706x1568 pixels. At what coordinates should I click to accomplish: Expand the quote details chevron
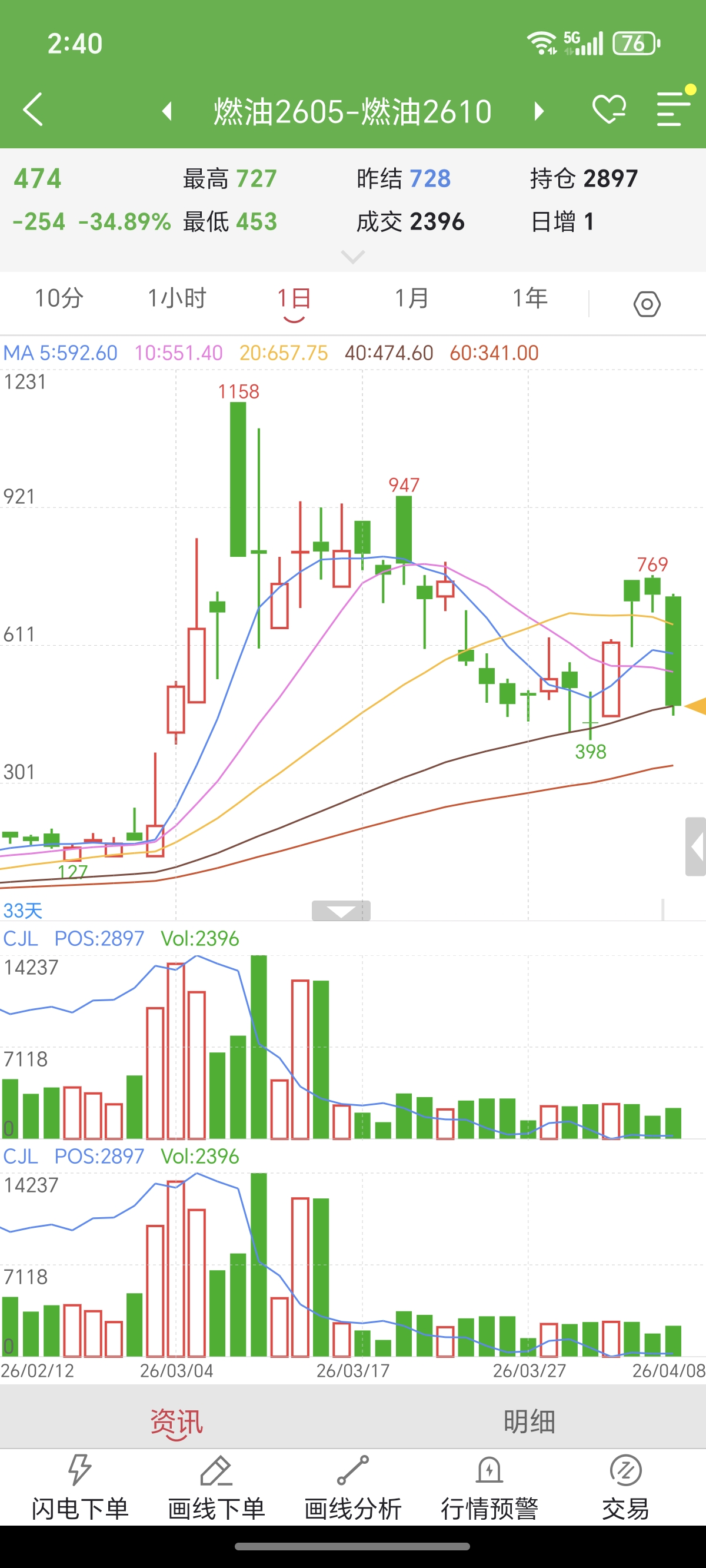(x=353, y=256)
